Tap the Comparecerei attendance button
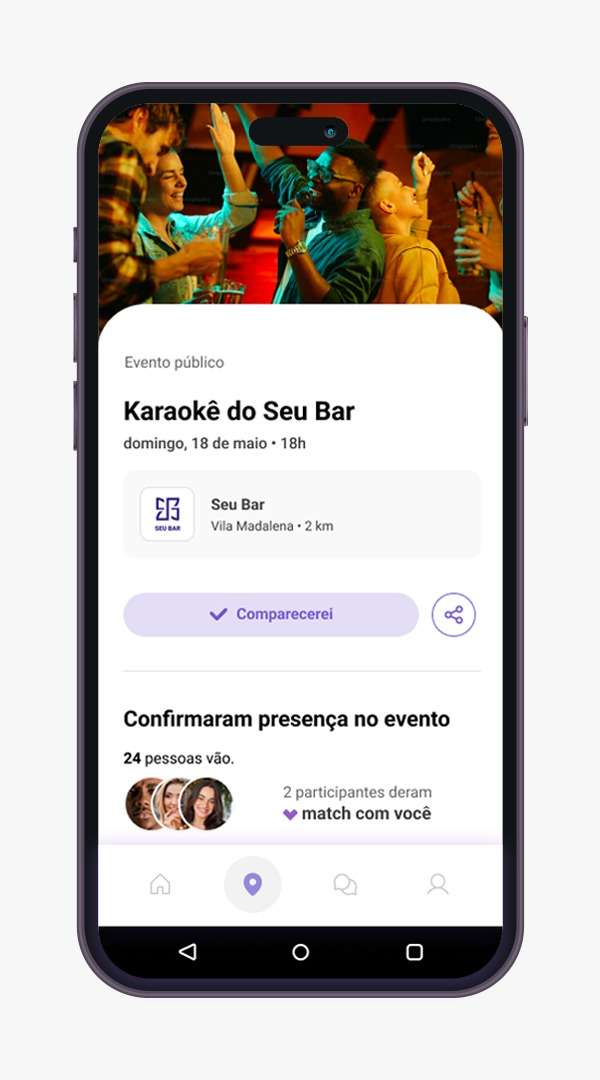This screenshot has width=600, height=1080. 270,614
